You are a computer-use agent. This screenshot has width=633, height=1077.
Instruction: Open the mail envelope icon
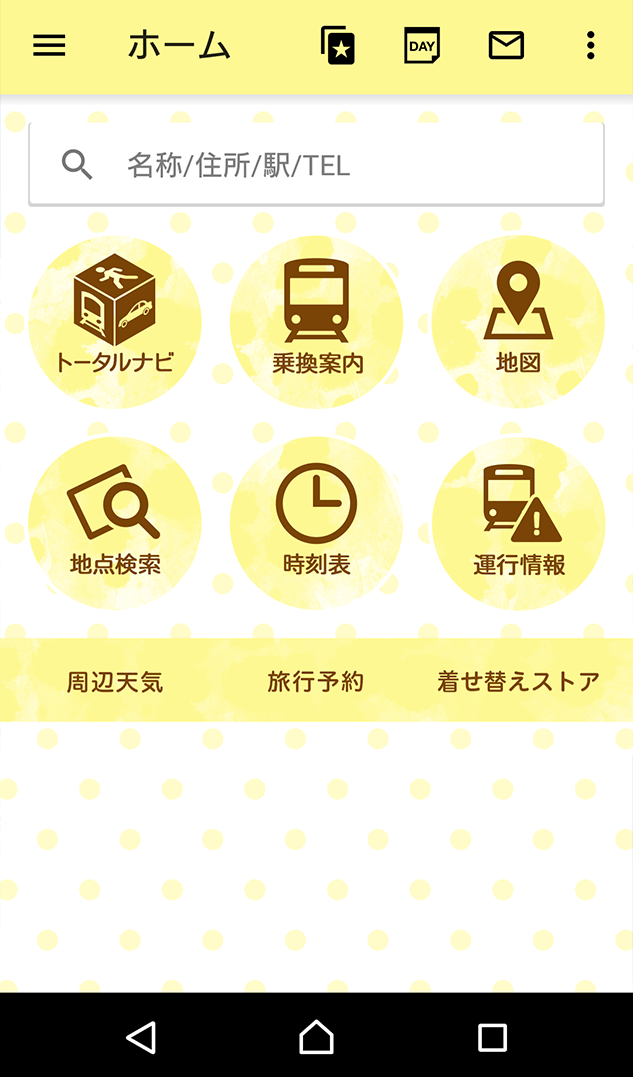point(506,46)
